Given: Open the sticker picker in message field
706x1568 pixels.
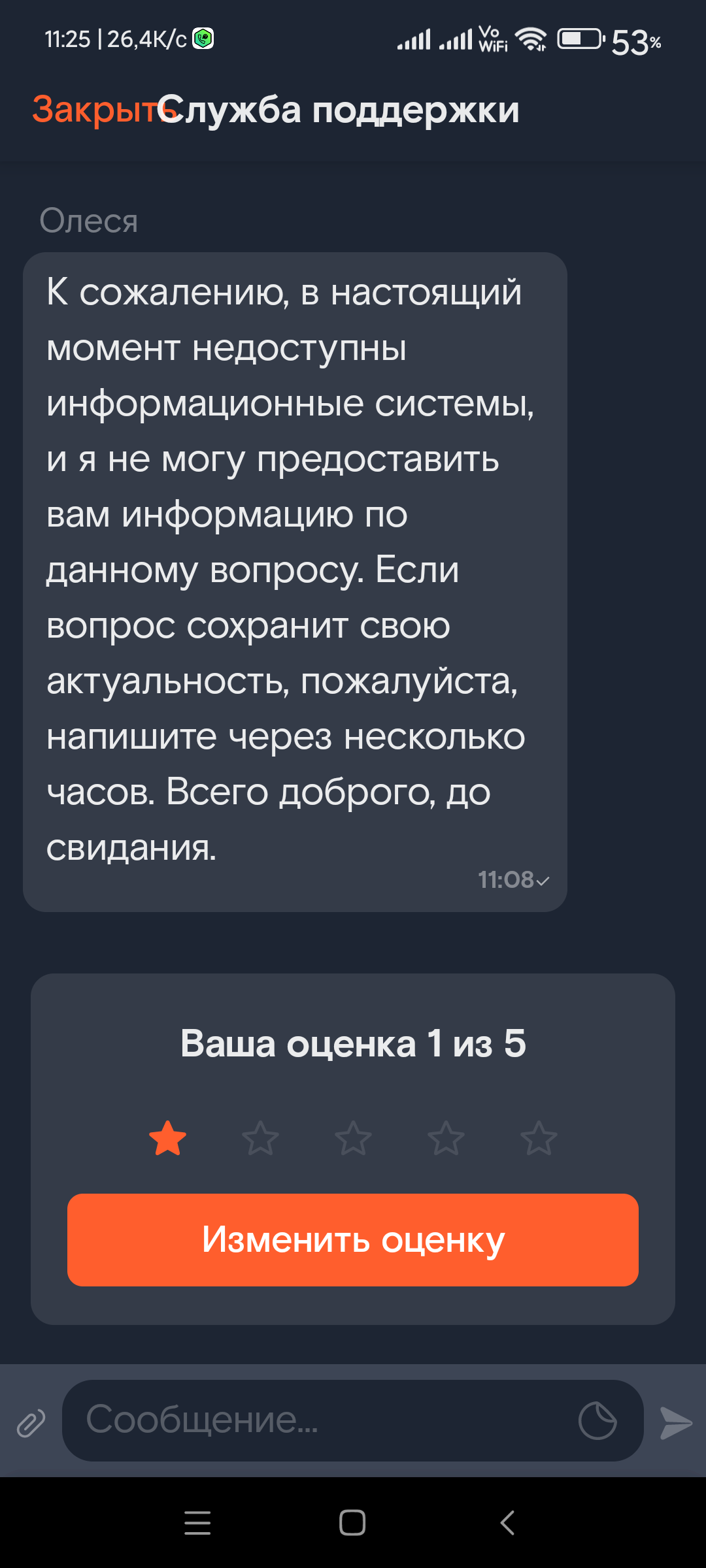Looking at the screenshot, I should point(597,1420).
